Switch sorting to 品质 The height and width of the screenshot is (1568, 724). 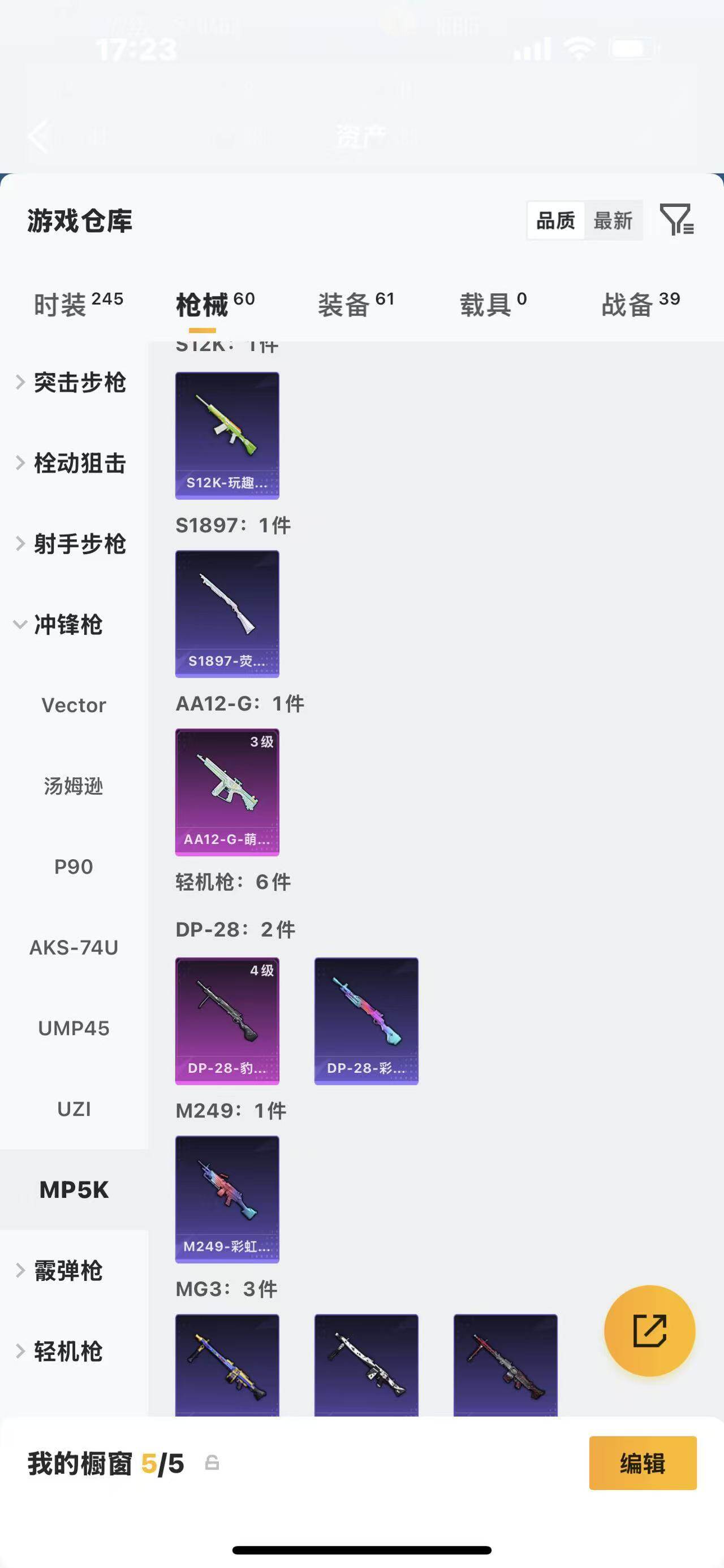coord(555,220)
